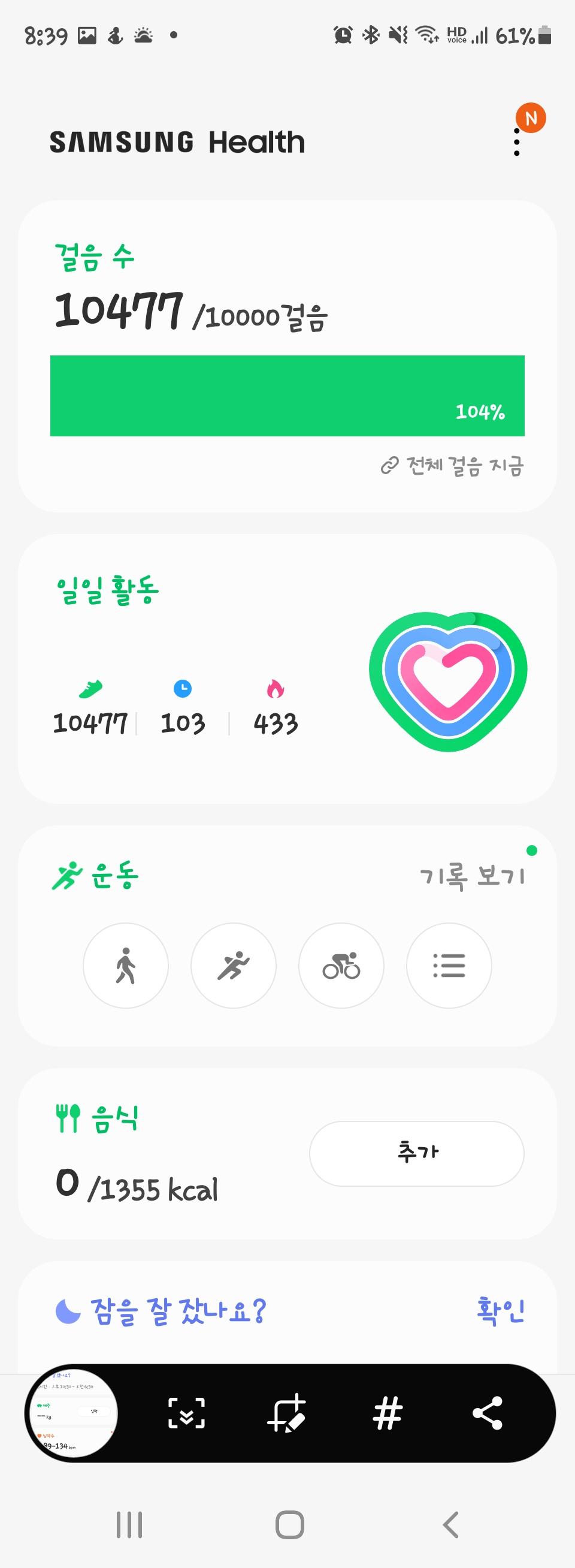Tap 확인 on the sleep card

click(x=500, y=1310)
